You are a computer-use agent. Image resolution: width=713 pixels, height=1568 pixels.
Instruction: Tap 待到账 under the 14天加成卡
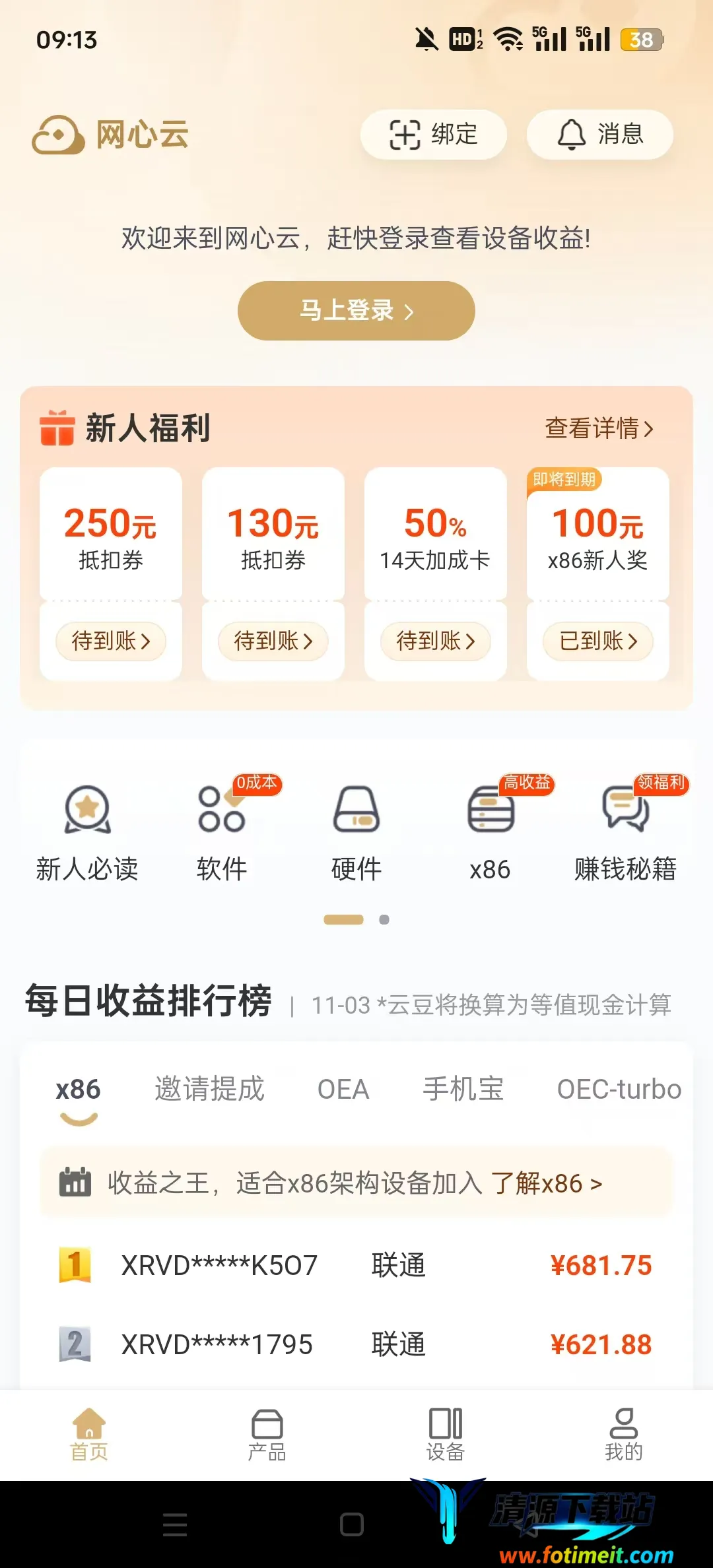coord(436,641)
